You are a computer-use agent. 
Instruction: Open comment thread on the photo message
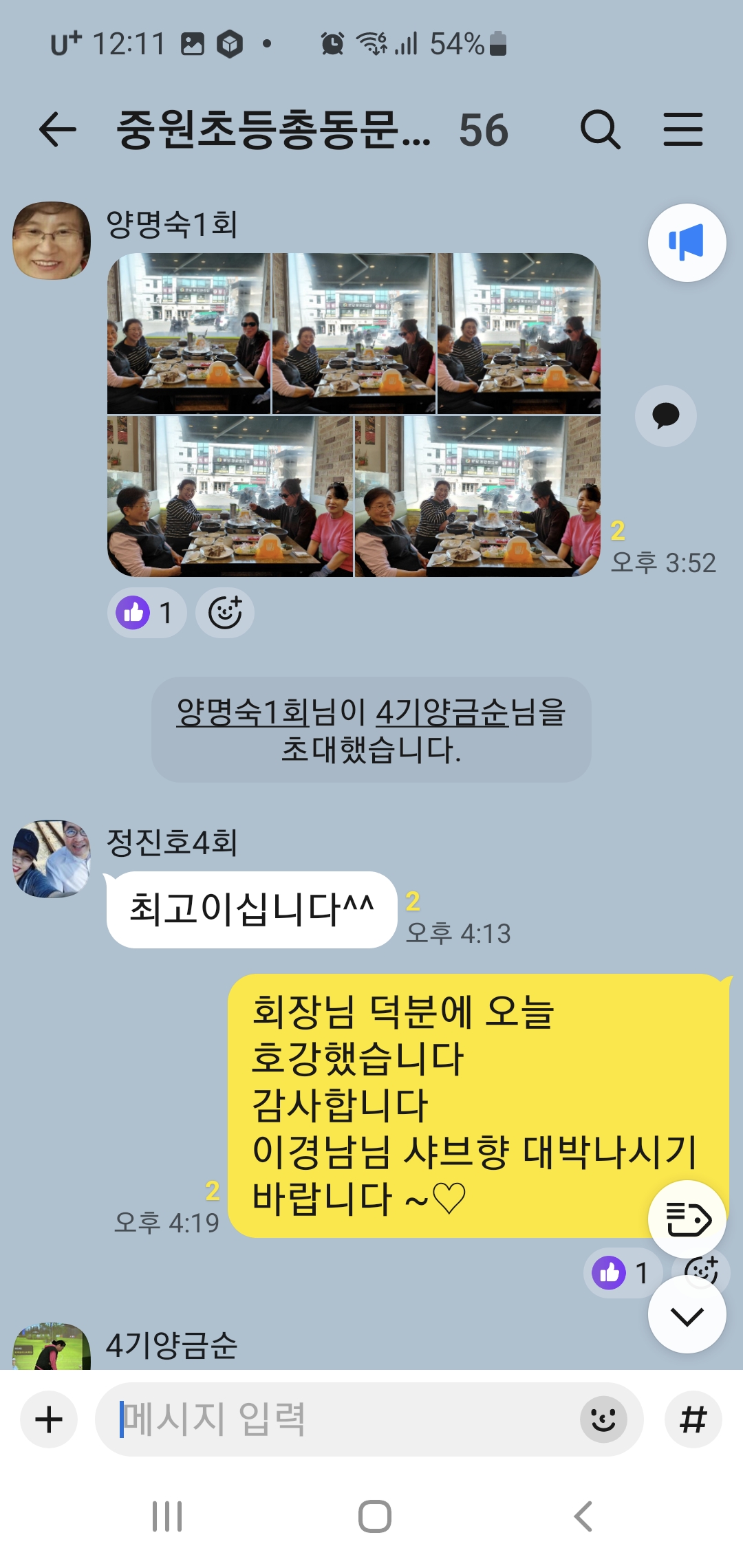665,415
